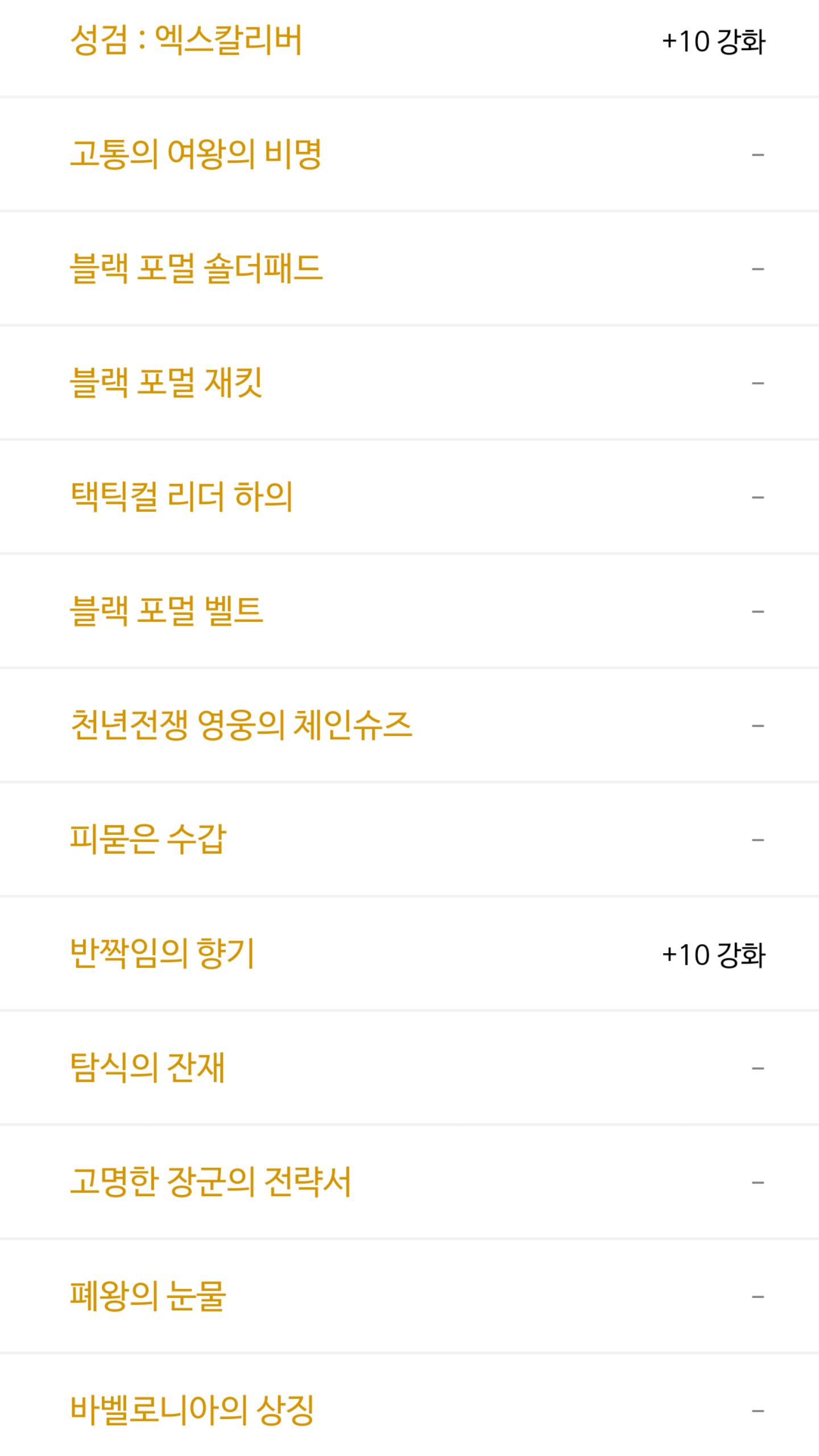The height and width of the screenshot is (1456, 819).
Task: Open the 피묻은 수갑 row
Action: tap(409, 839)
